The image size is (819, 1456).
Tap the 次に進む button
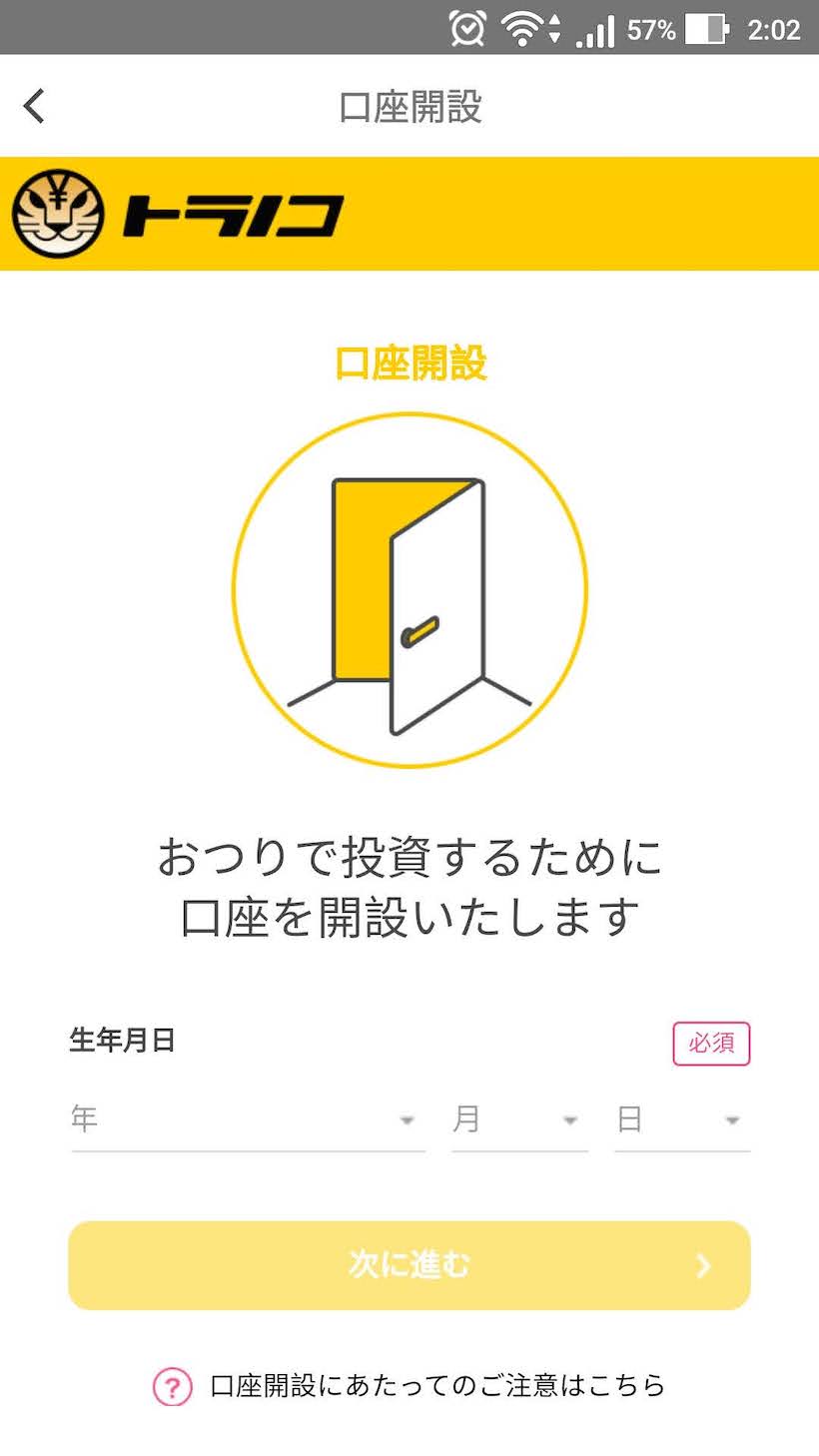pos(409,1265)
